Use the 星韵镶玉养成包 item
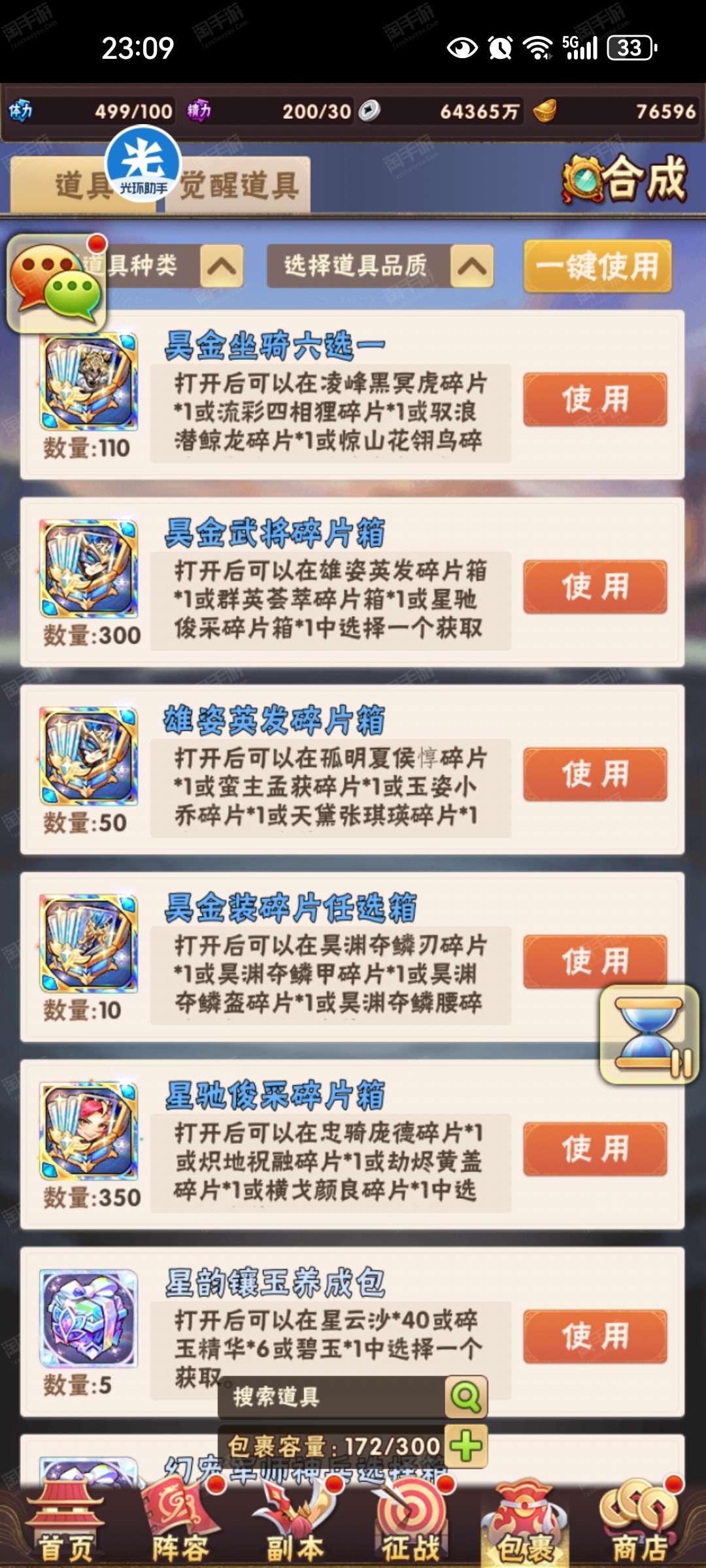The width and height of the screenshot is (706, 1568). tap(595, 1336)
